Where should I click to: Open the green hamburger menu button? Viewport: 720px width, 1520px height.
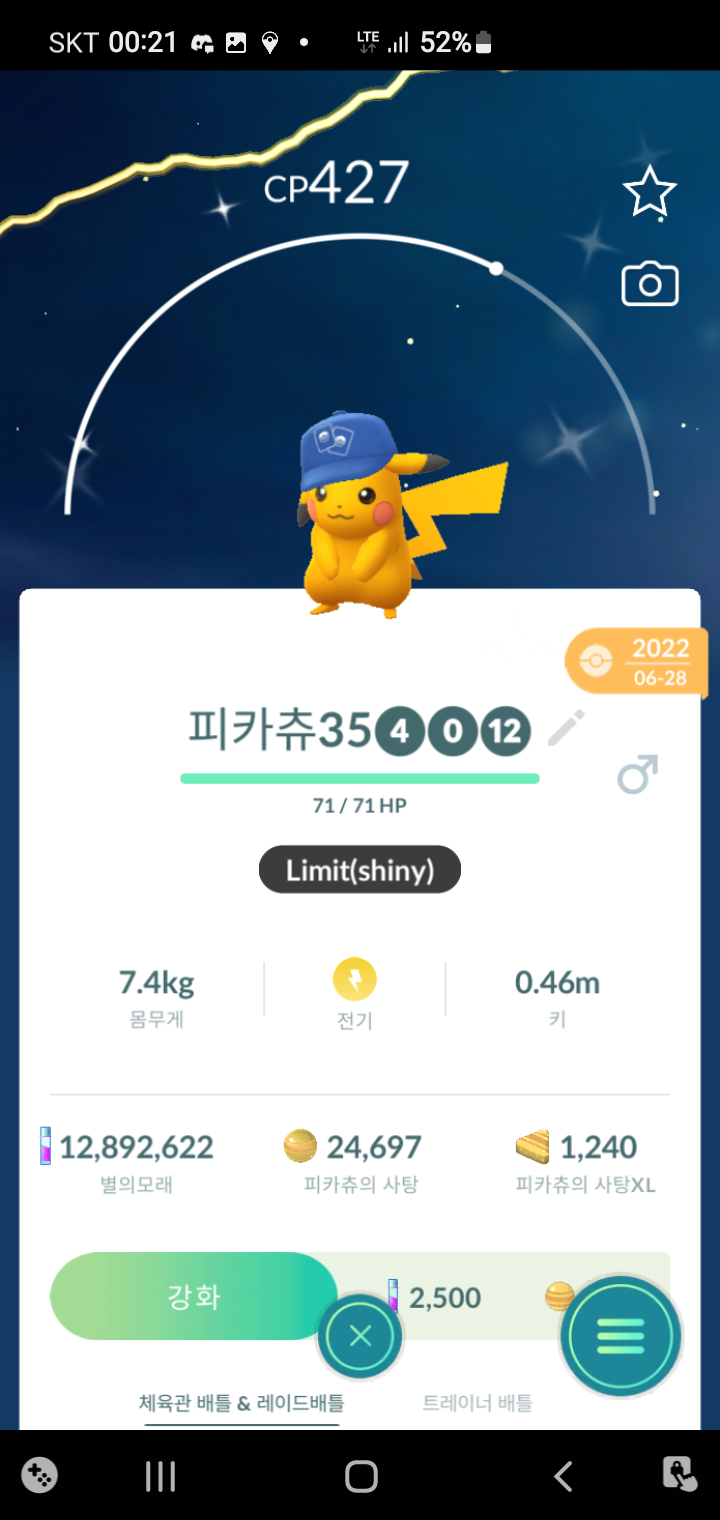(x=621, y=1336)
